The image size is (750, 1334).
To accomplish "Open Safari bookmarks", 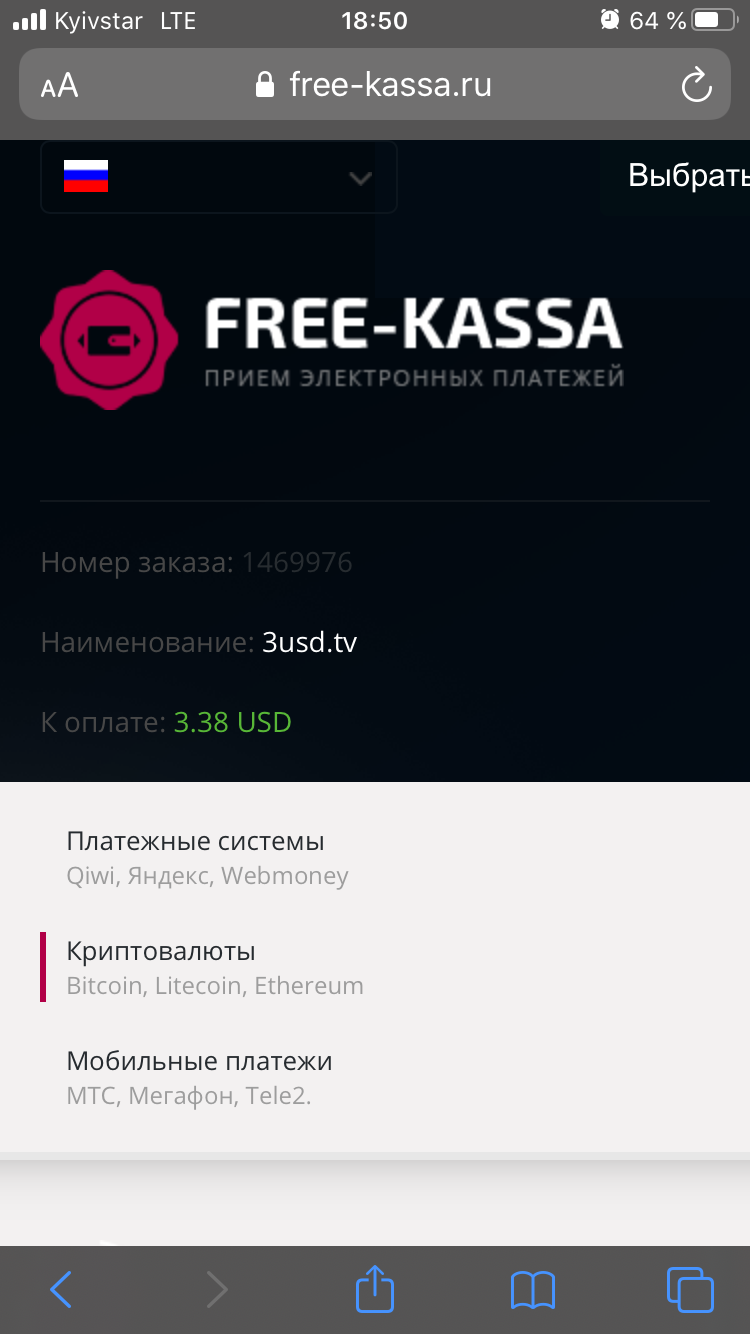I will click(533, 1290).
